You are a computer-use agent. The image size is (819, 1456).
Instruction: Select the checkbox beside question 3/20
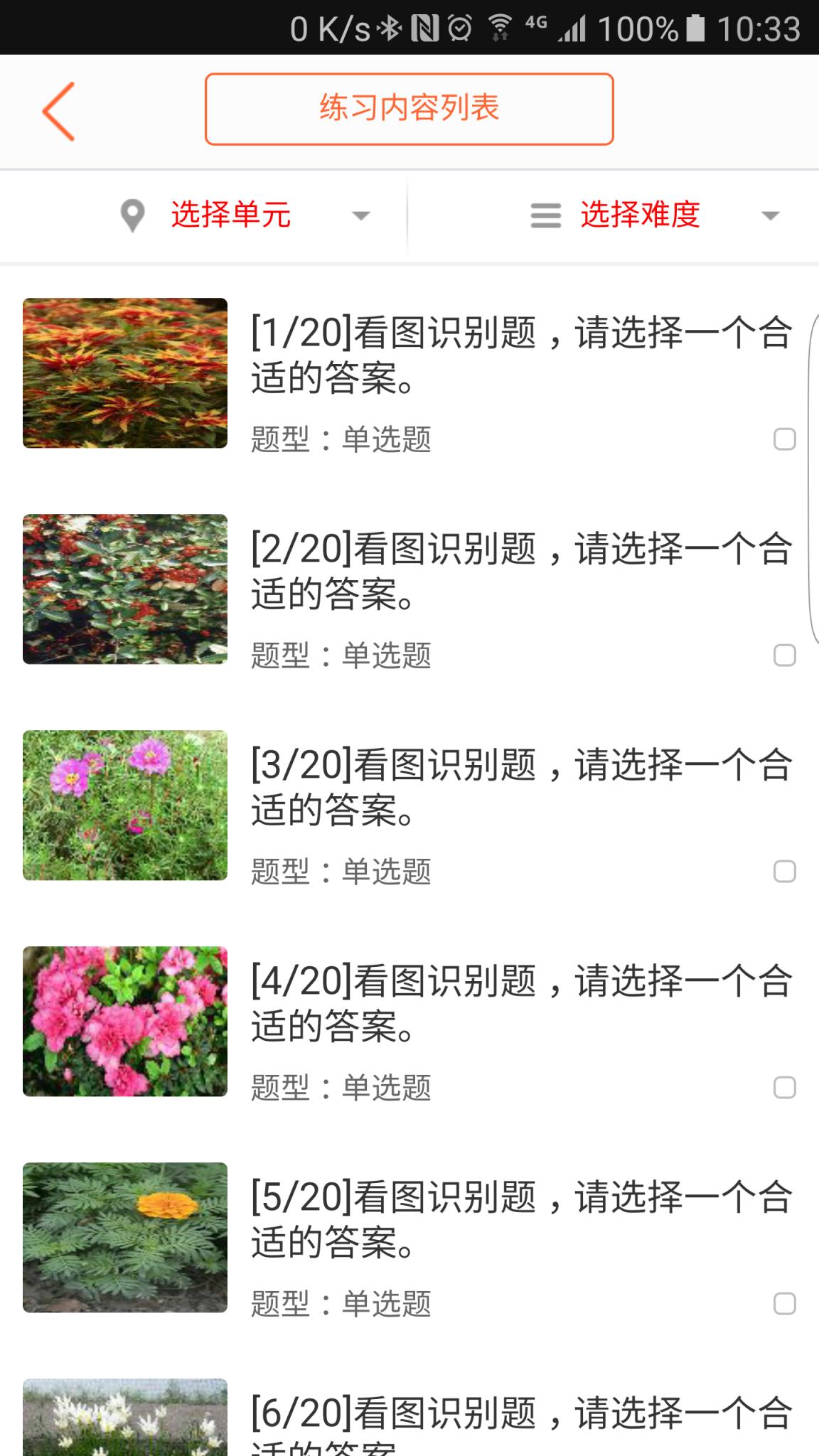click(x=785, y=869)
